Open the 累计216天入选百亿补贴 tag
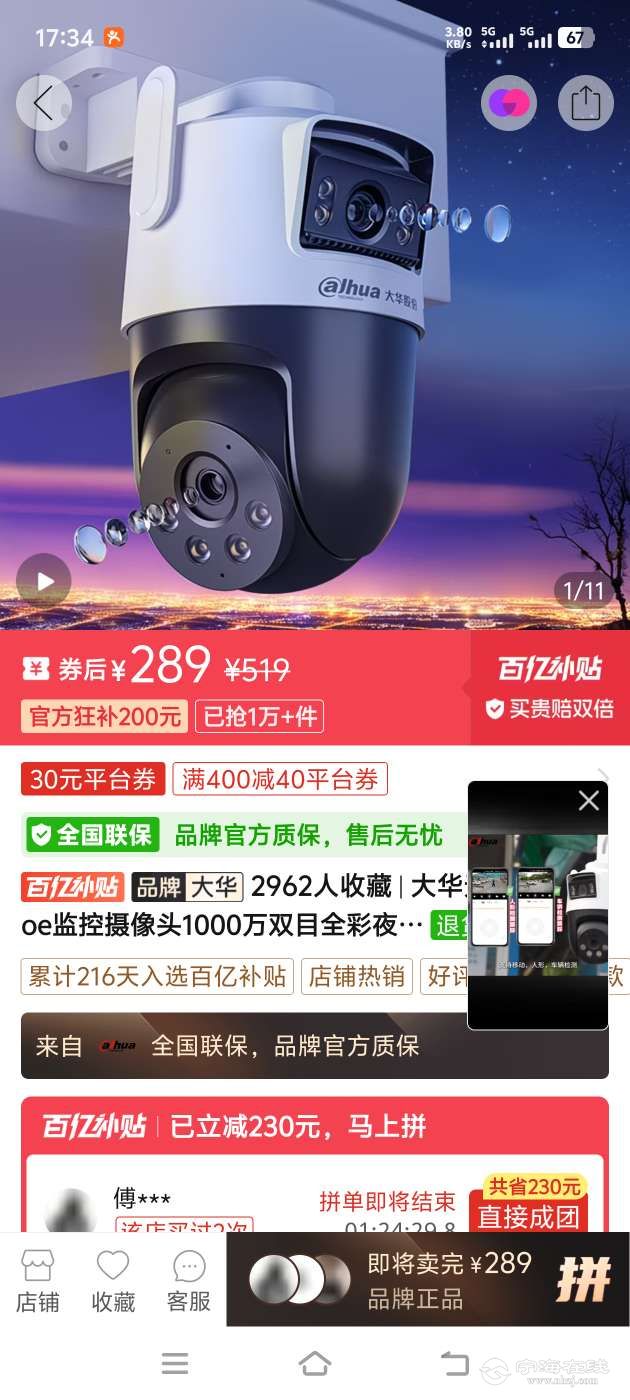The width and height of the screenshot is (630, 1400). (157, 976)
